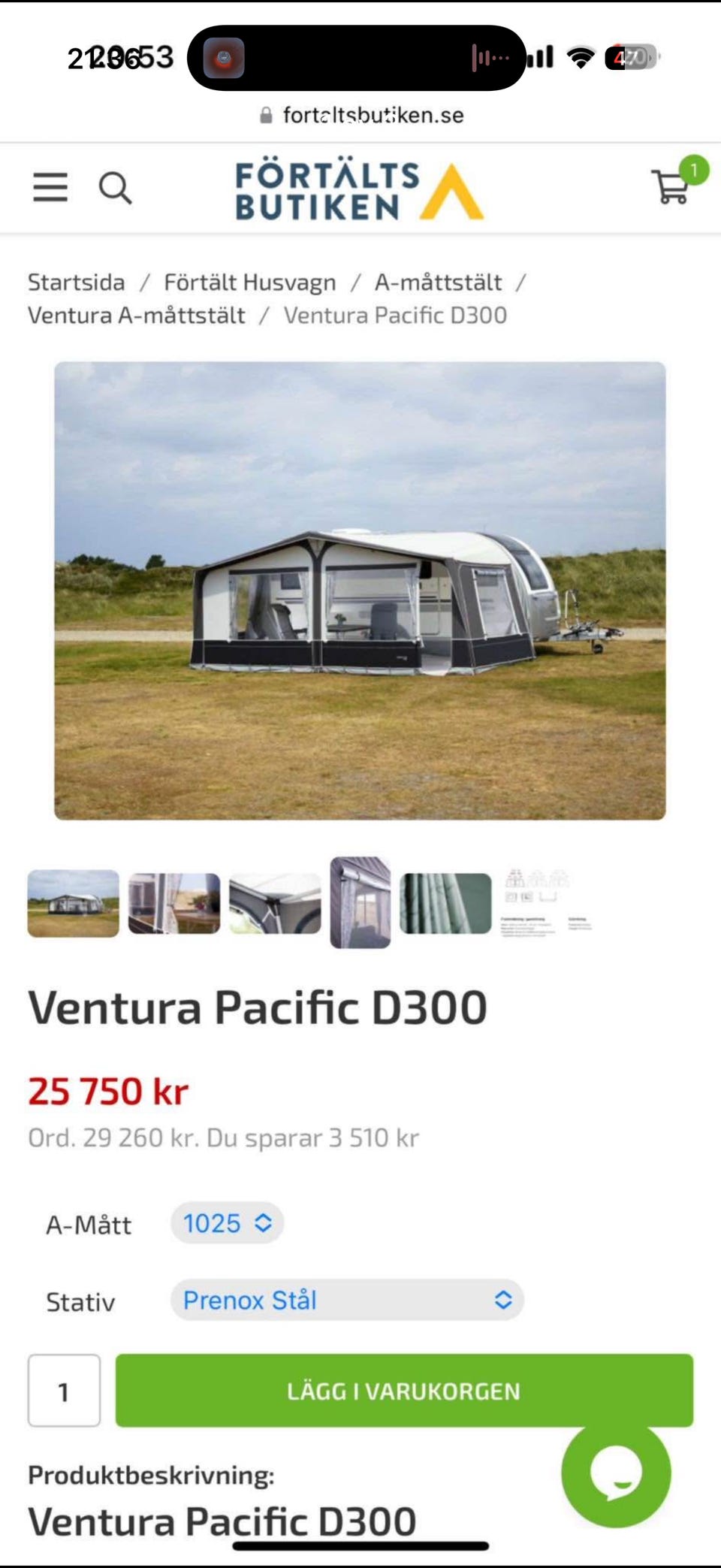Open Förtält Husvagn breadcrumb
The image size is (721, 1568).
(x=250, y=282)
